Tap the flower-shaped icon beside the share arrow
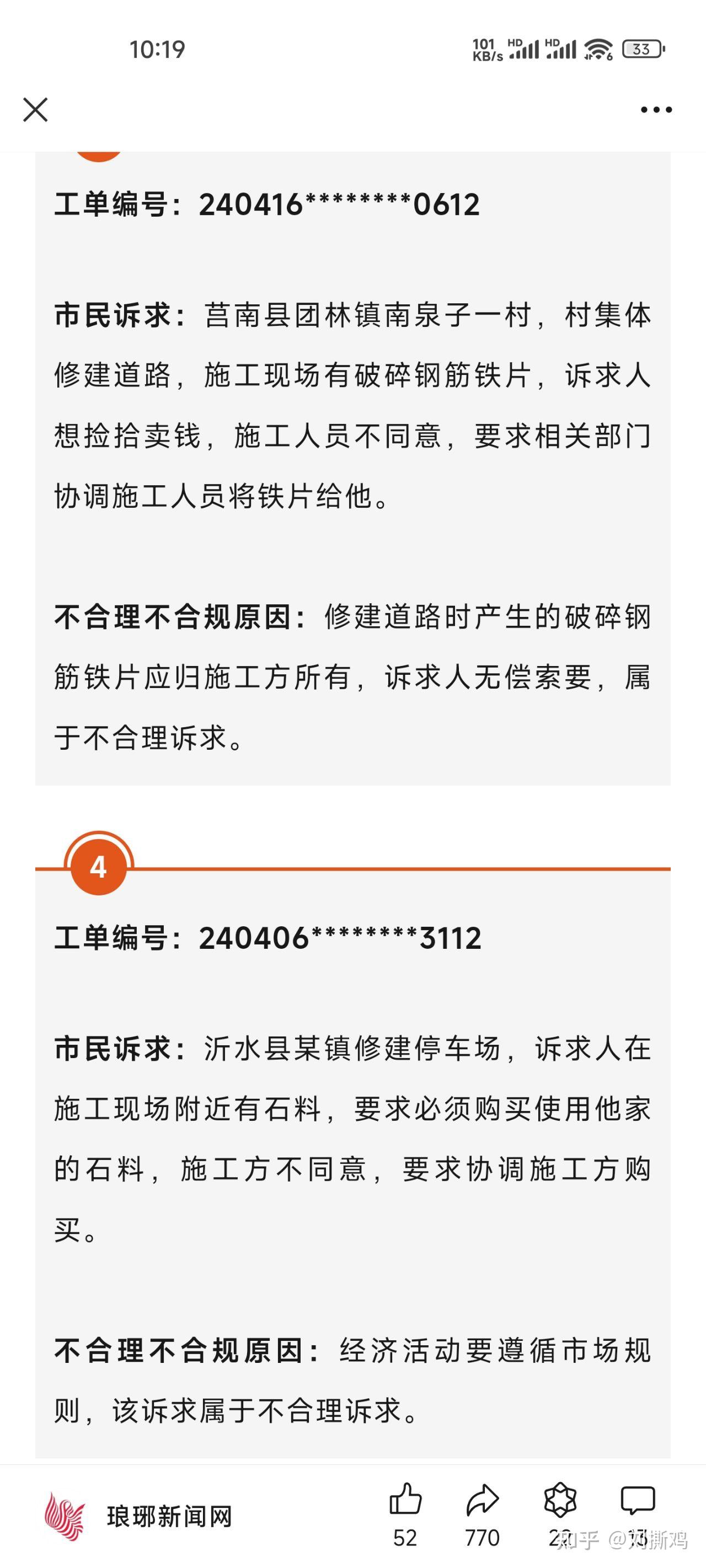This screenshot has width=706, height=1568. (x=560, y=1499)
